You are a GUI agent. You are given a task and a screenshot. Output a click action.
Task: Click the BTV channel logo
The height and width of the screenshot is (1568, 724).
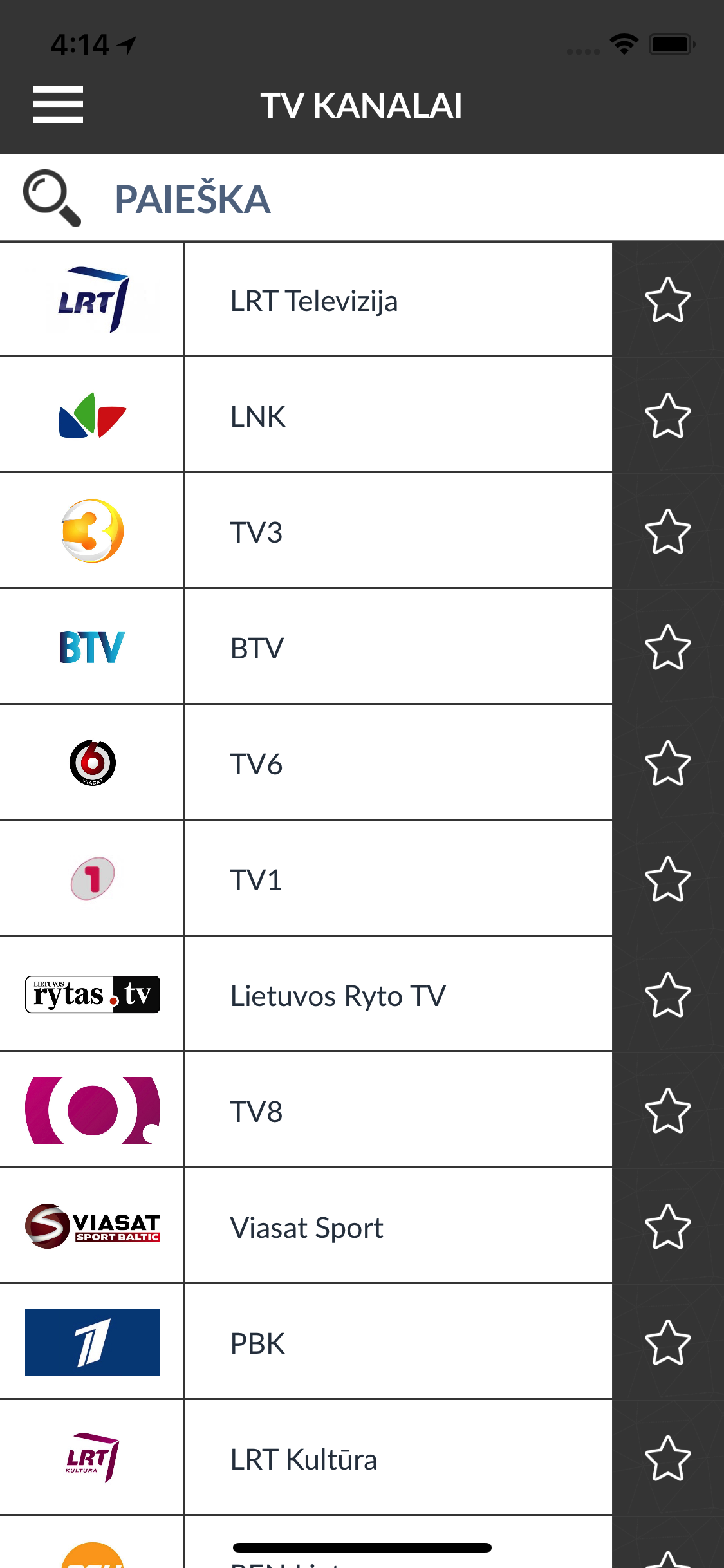tap(93, 646)
